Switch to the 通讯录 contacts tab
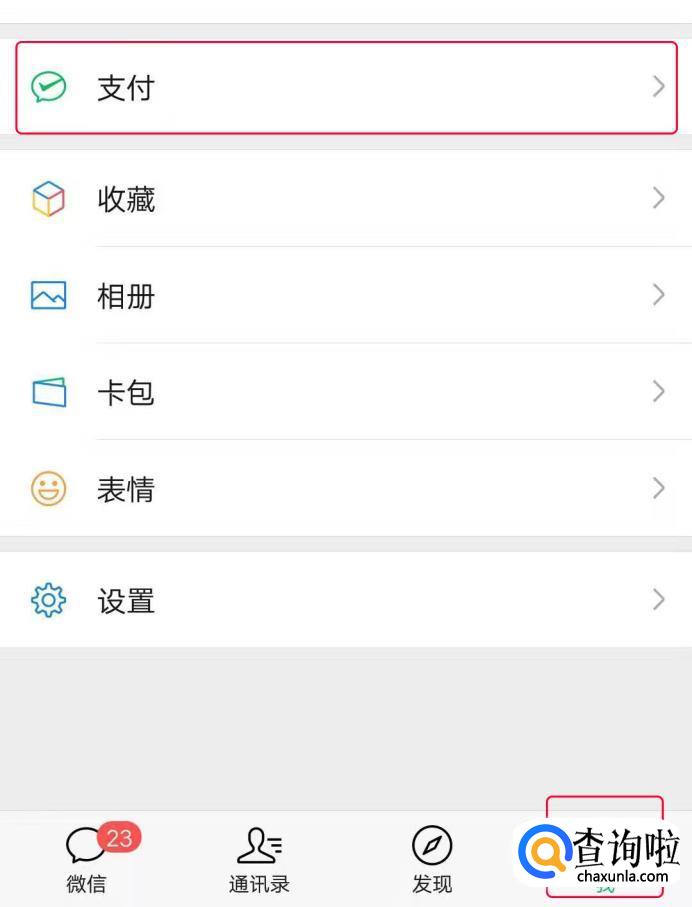Screen dimensions: 692x907 click(259, 859)
